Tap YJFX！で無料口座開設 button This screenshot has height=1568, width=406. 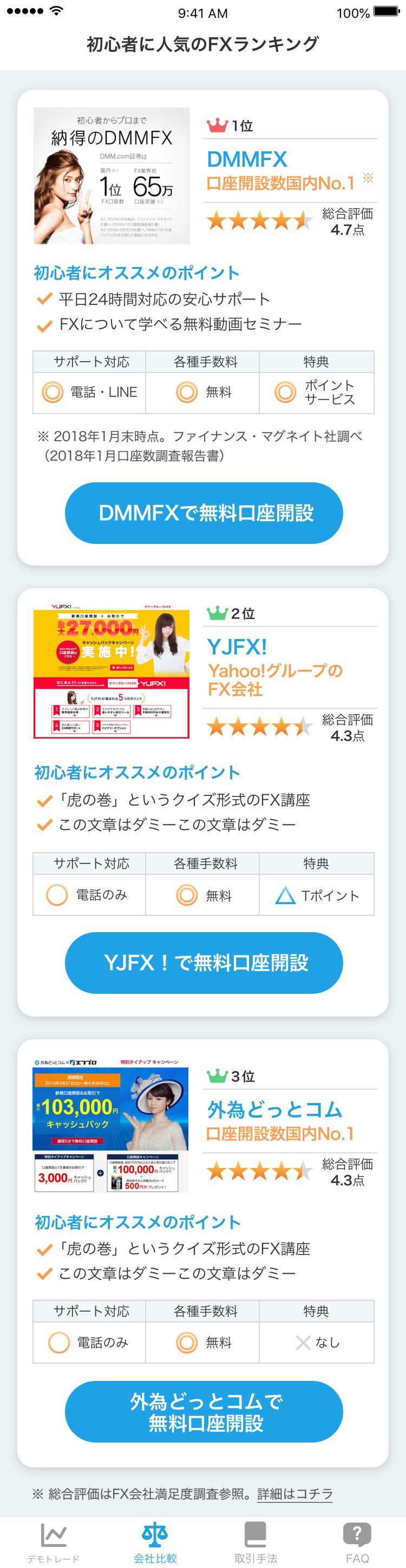204,962
